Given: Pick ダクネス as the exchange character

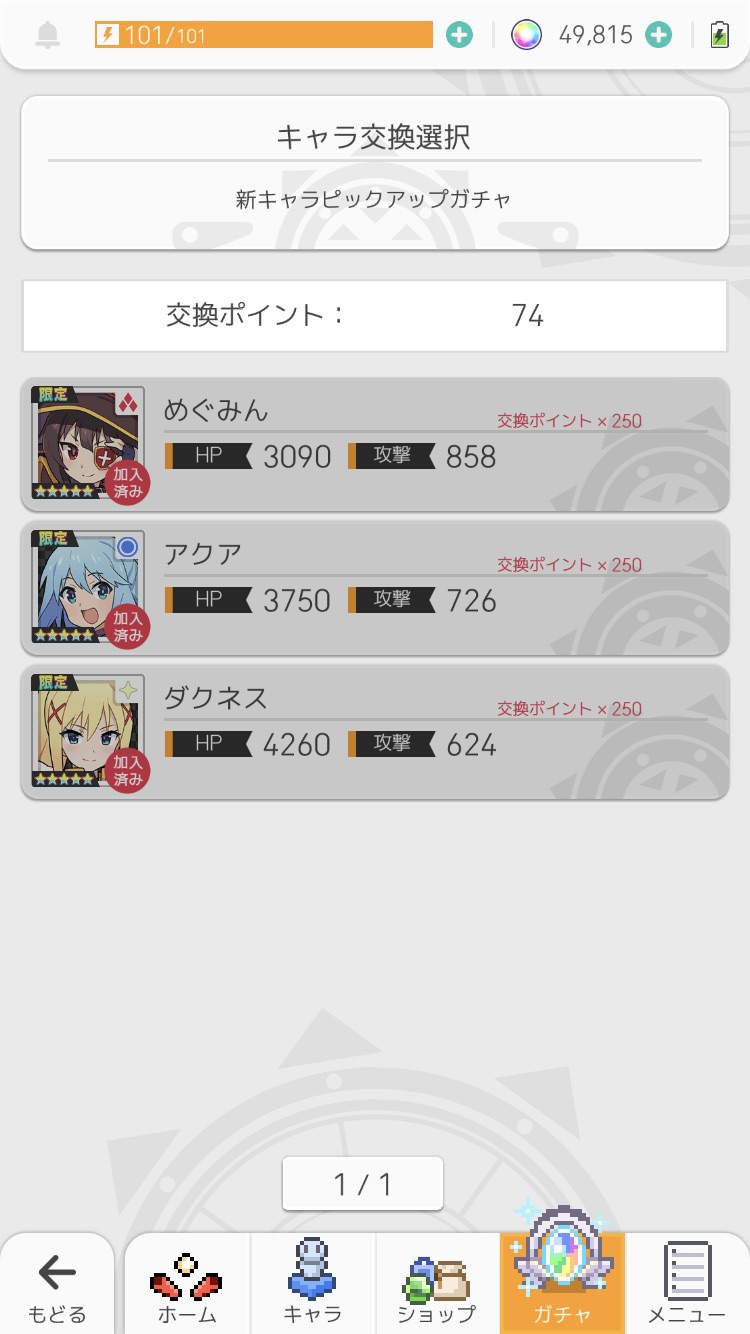Looking at the screenshot, I should [374, 733].
